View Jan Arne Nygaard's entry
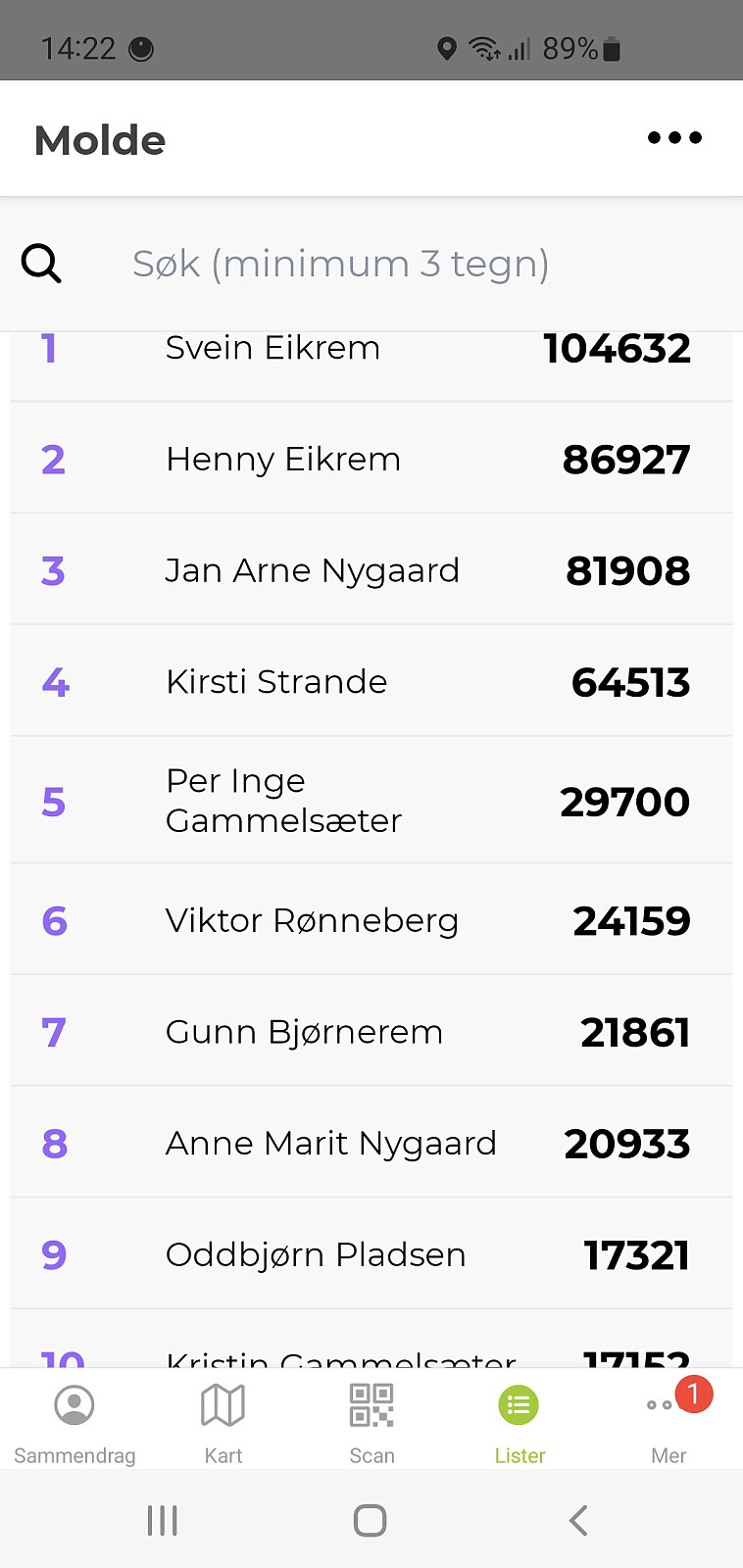Viewport: 743px width, 1568px height. click(371, 570)
